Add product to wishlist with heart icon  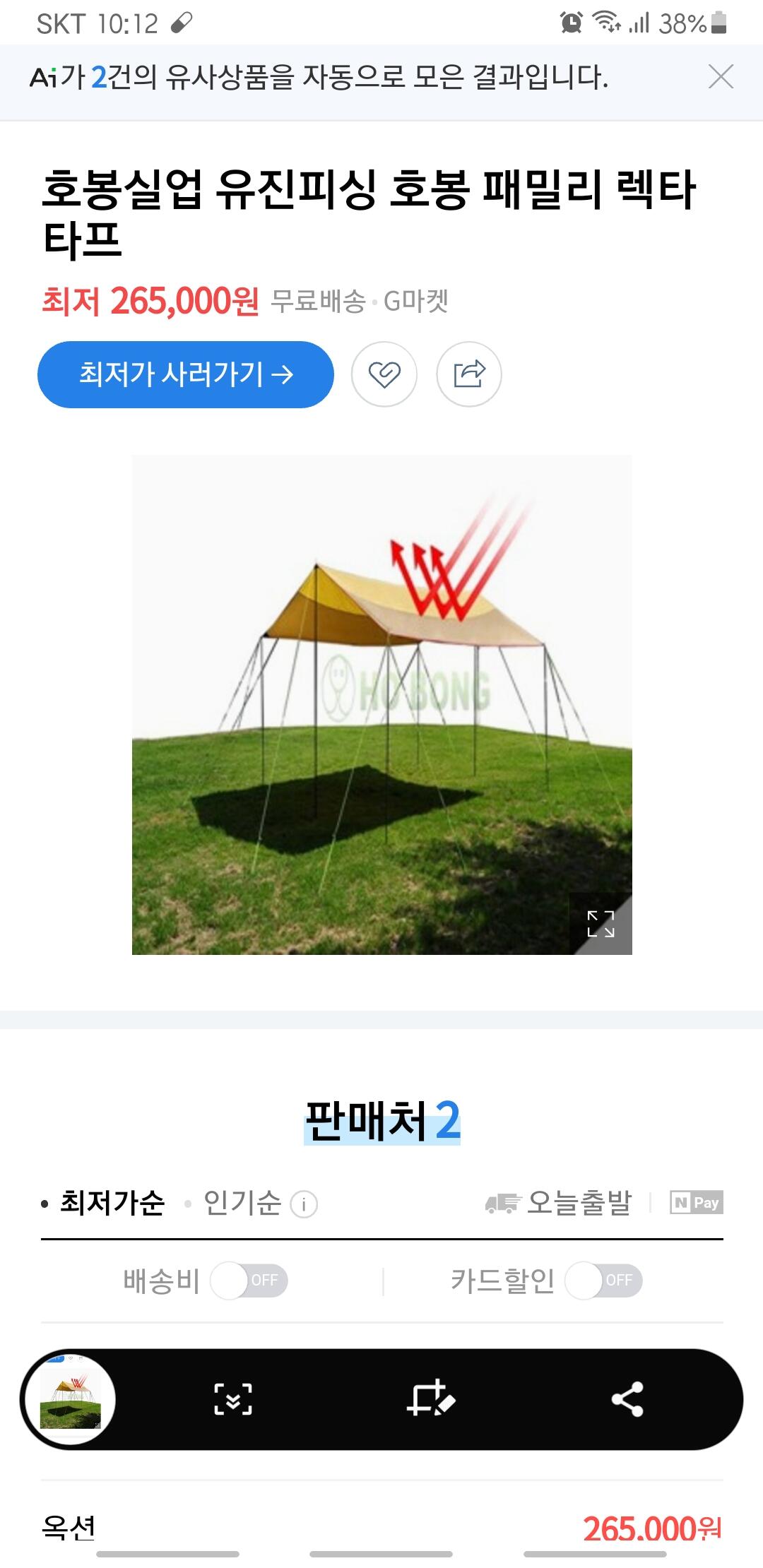click(x=384, y=374)
